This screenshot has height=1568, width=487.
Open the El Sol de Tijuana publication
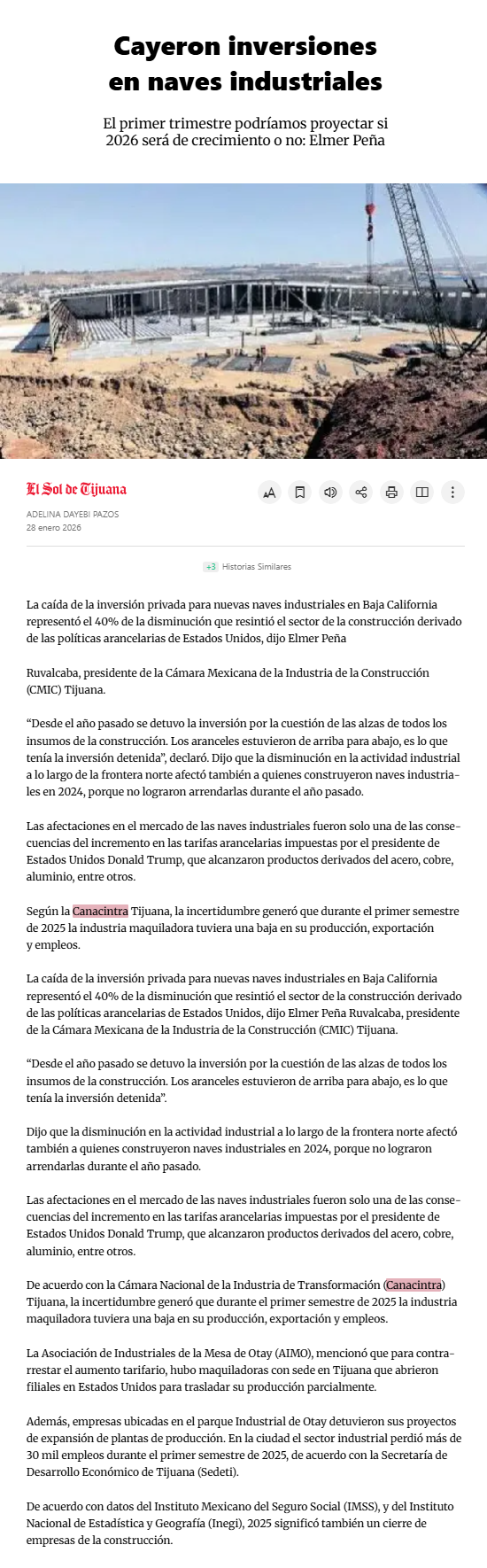click(x=76, y=489)
